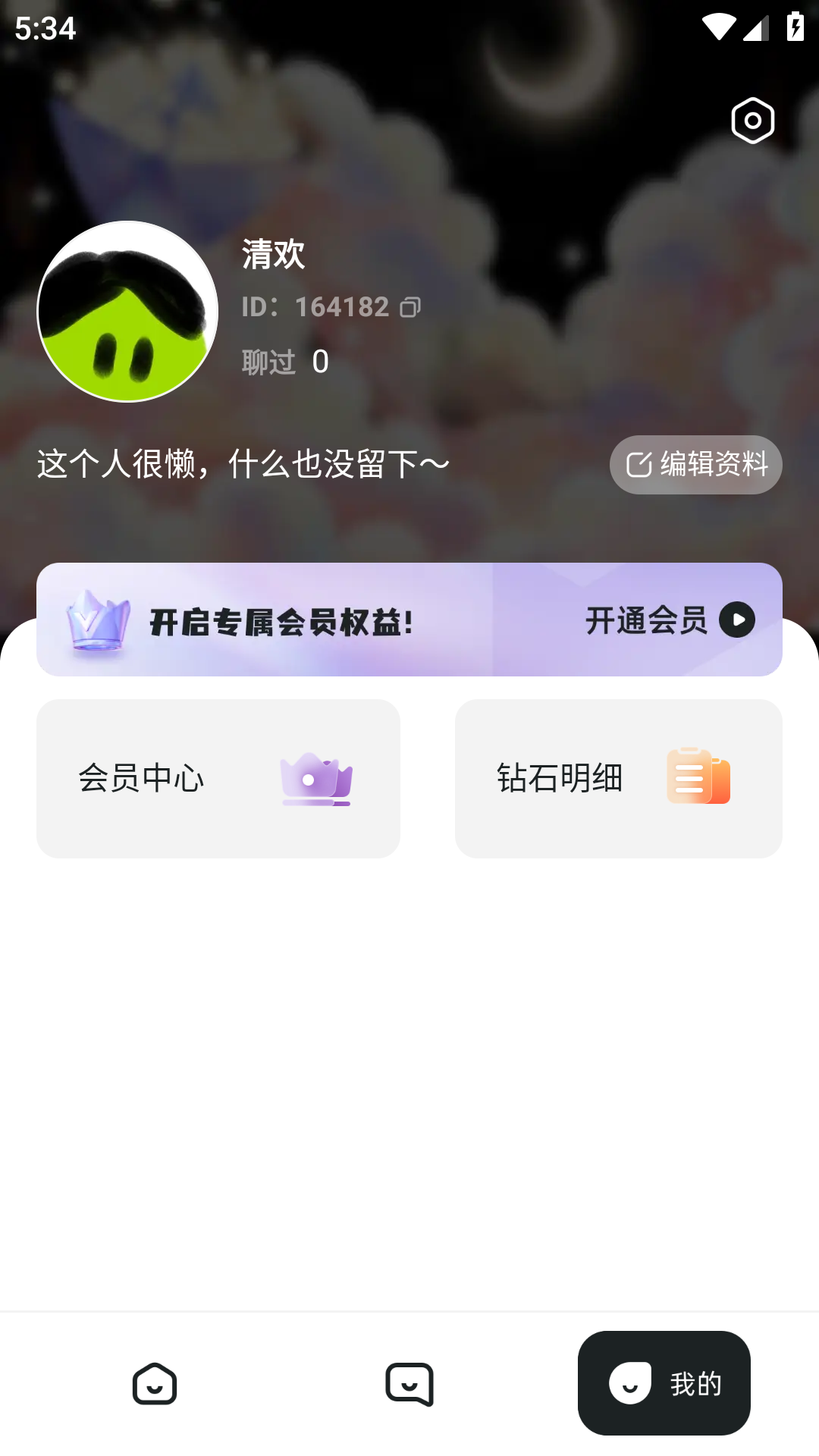Tap the profile avatar picture

pyautogui.click(x=127, y=312)
